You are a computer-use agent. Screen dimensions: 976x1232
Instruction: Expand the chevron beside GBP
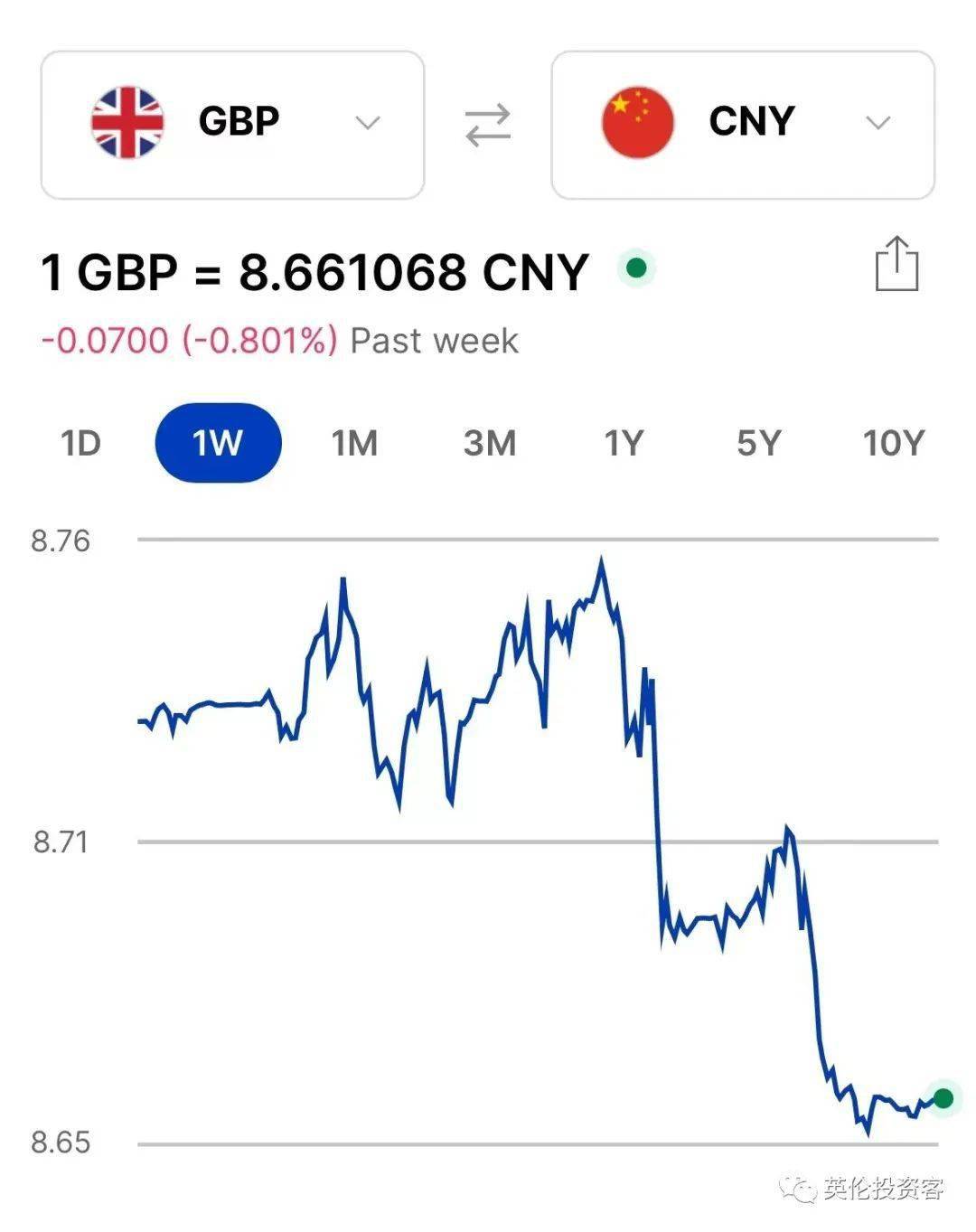(x=365, y=122)
